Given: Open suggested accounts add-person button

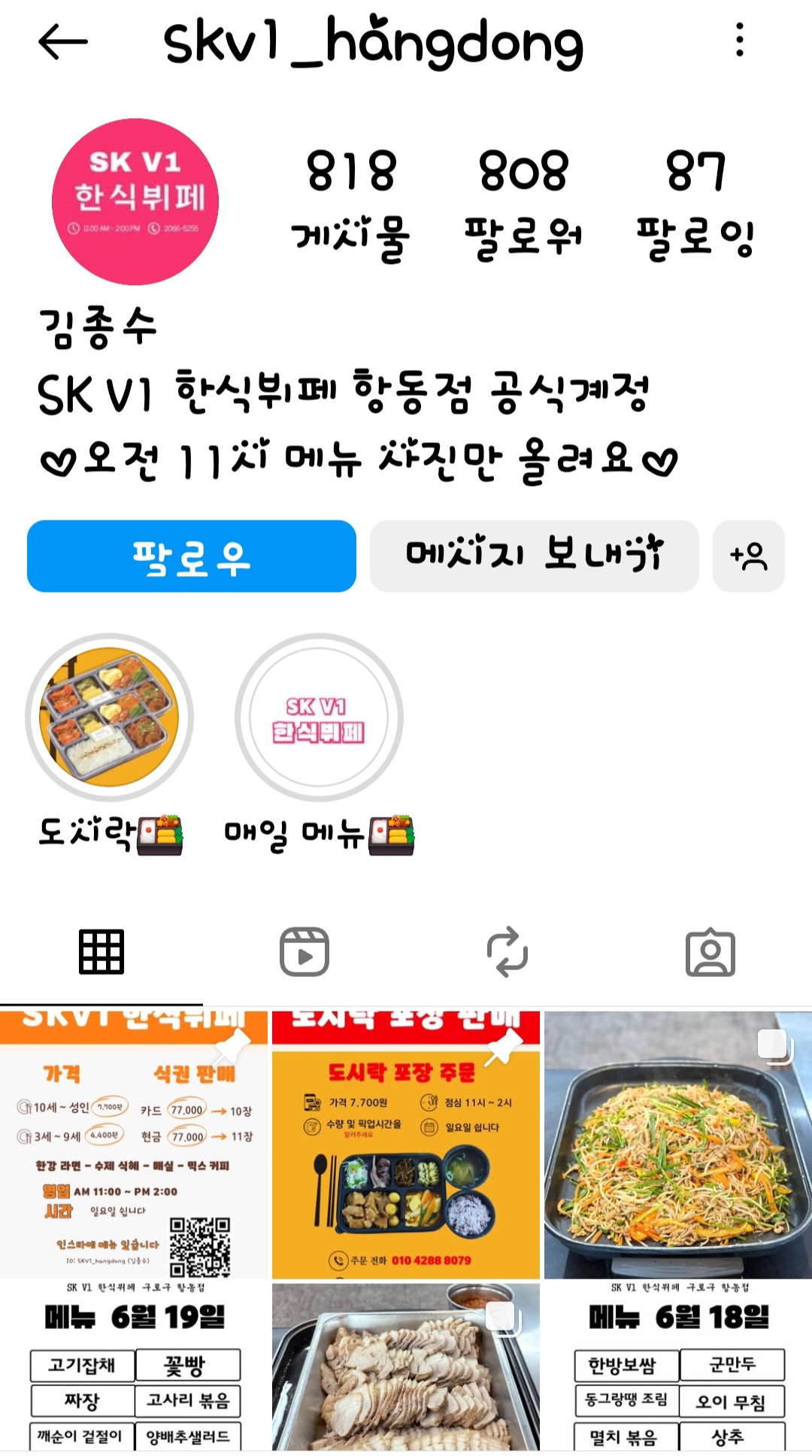Looking at the screenshot, I should point(748,557).
